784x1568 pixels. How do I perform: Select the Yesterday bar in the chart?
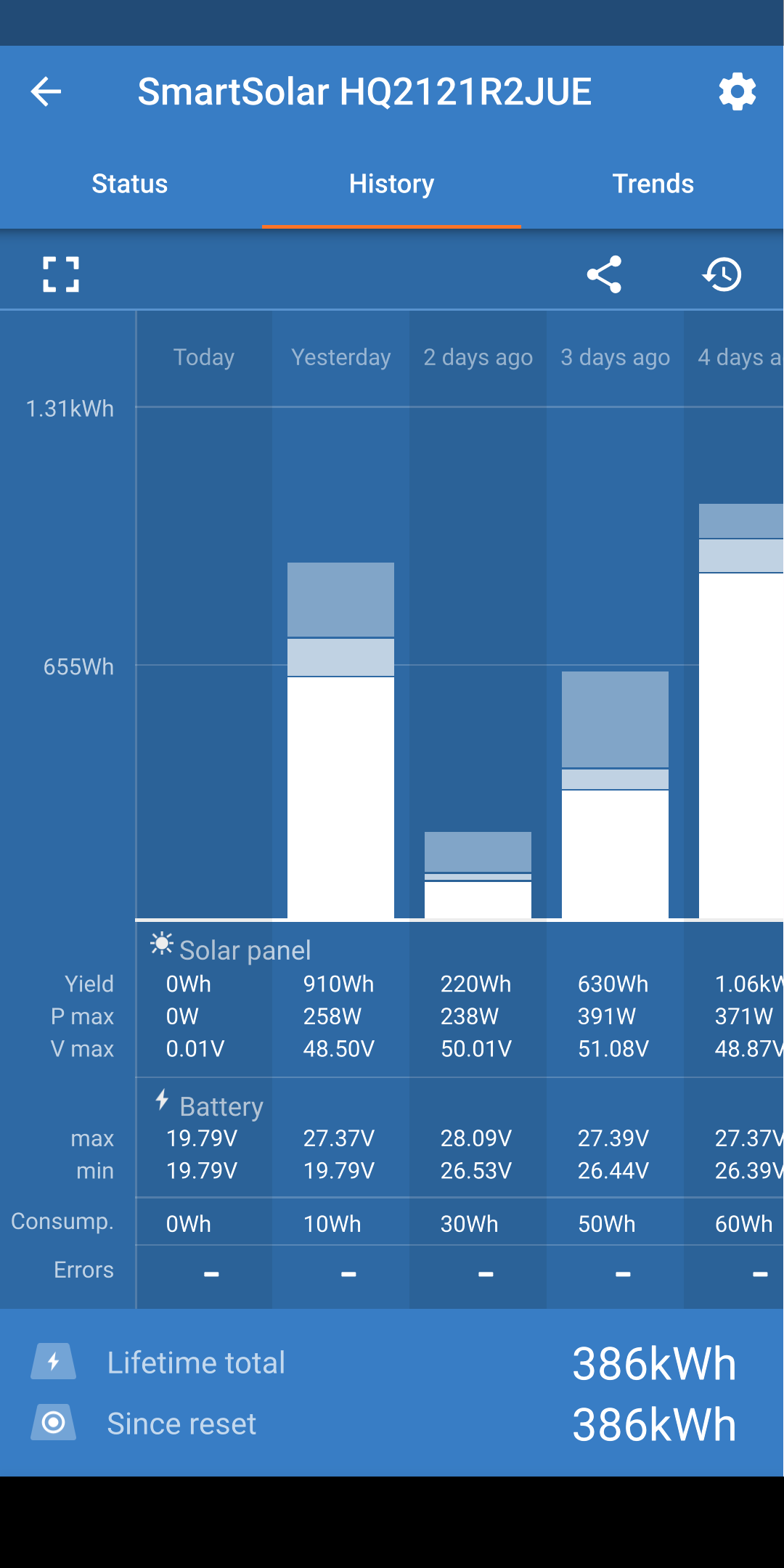click(x=340, y=740)
